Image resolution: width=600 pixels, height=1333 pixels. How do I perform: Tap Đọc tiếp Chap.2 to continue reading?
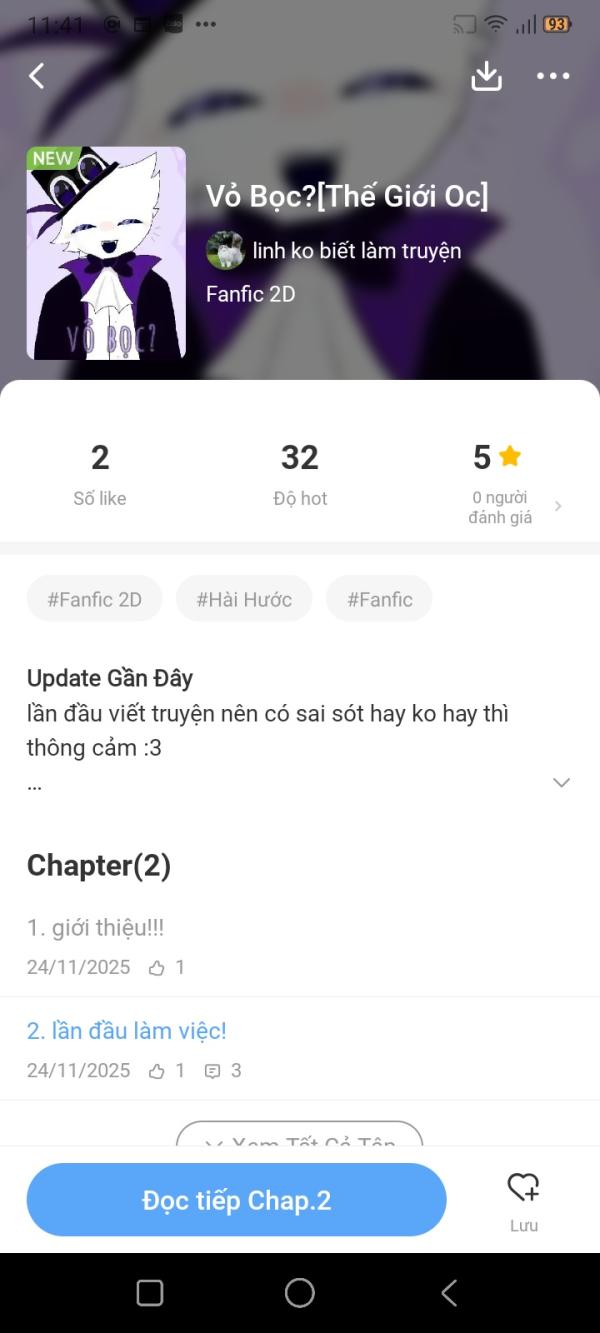pos(236,1200)
